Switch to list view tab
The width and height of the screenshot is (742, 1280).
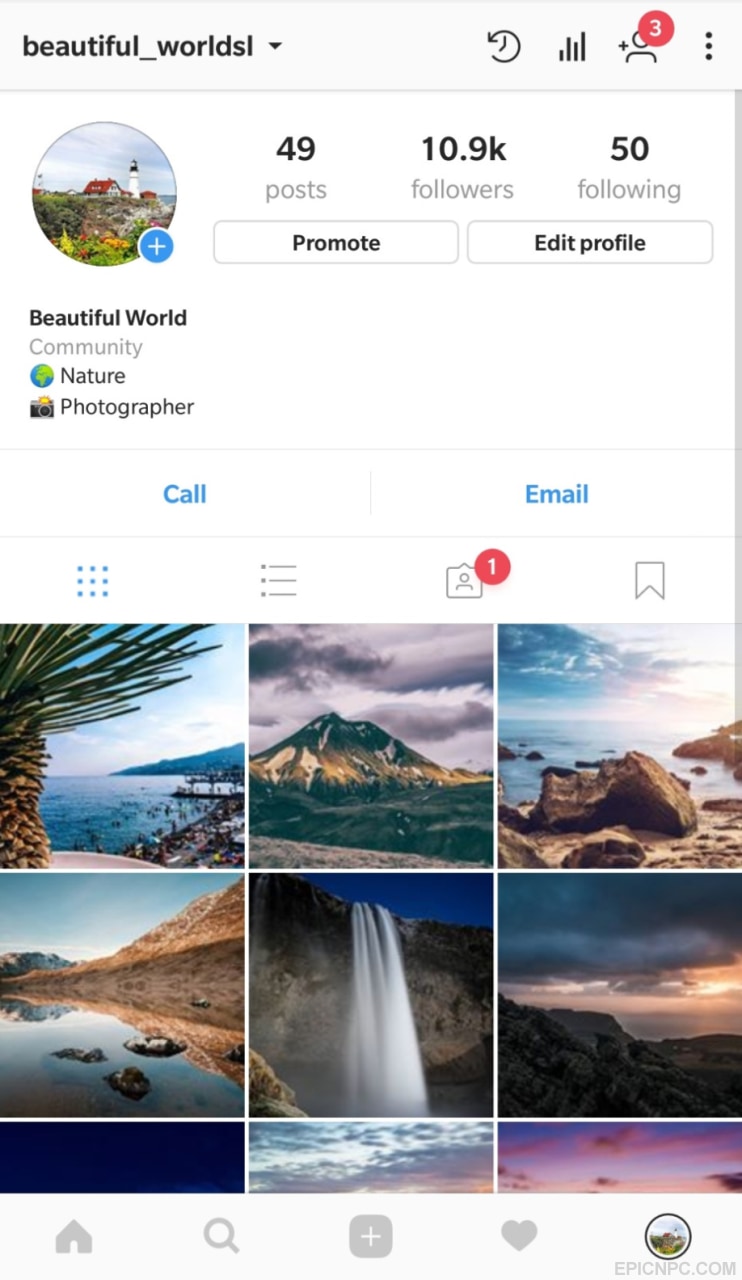(278, 580)
